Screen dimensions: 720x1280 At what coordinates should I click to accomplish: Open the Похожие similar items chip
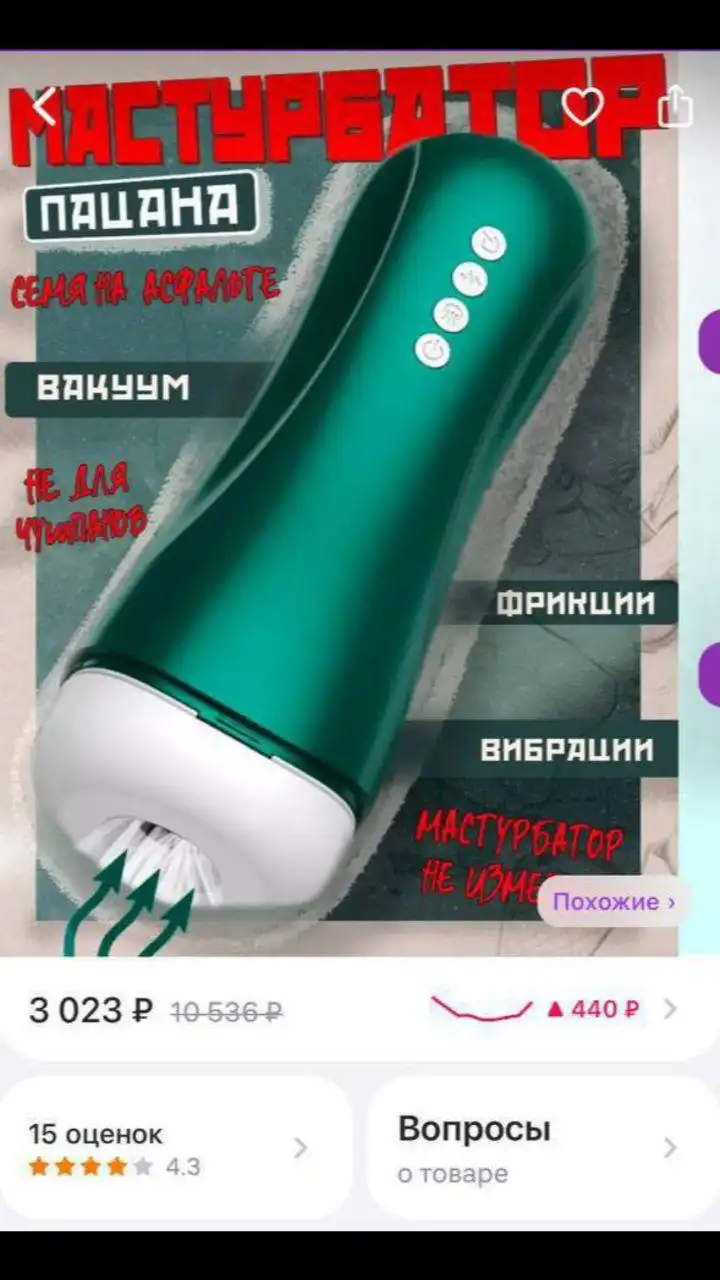[614, 901]
